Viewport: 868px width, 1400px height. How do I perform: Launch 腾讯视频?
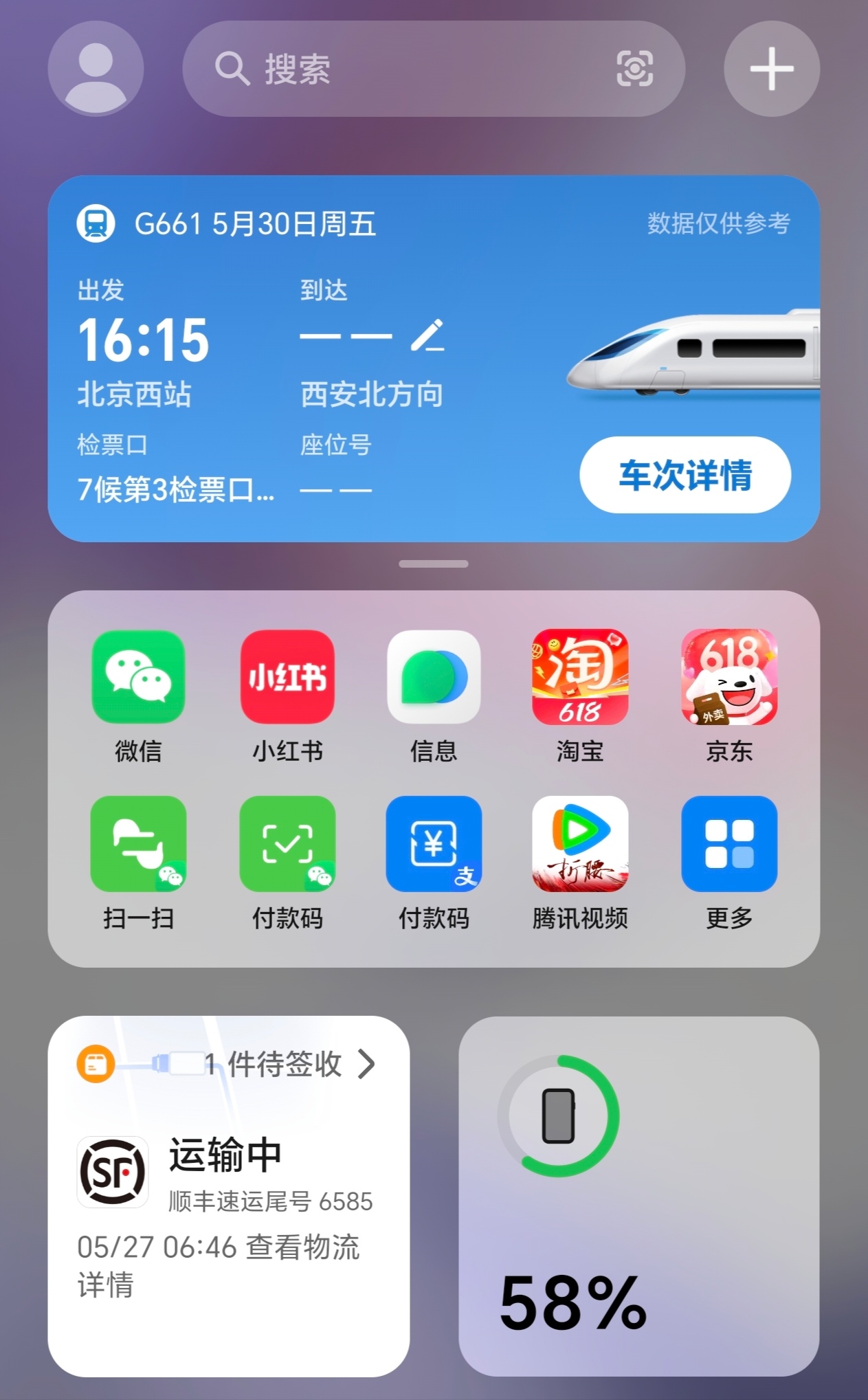coord(580,844)
